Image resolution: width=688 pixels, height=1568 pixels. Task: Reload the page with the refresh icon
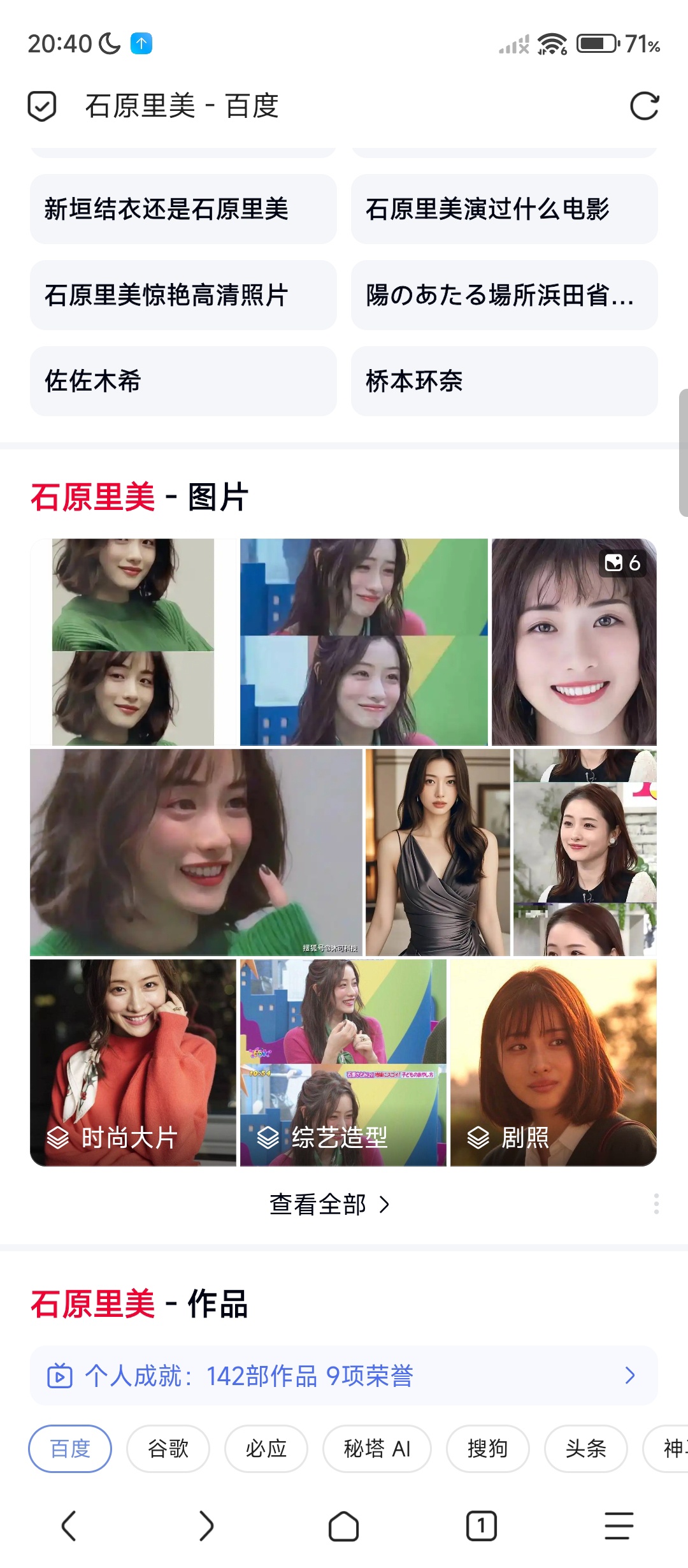(644, 106)
